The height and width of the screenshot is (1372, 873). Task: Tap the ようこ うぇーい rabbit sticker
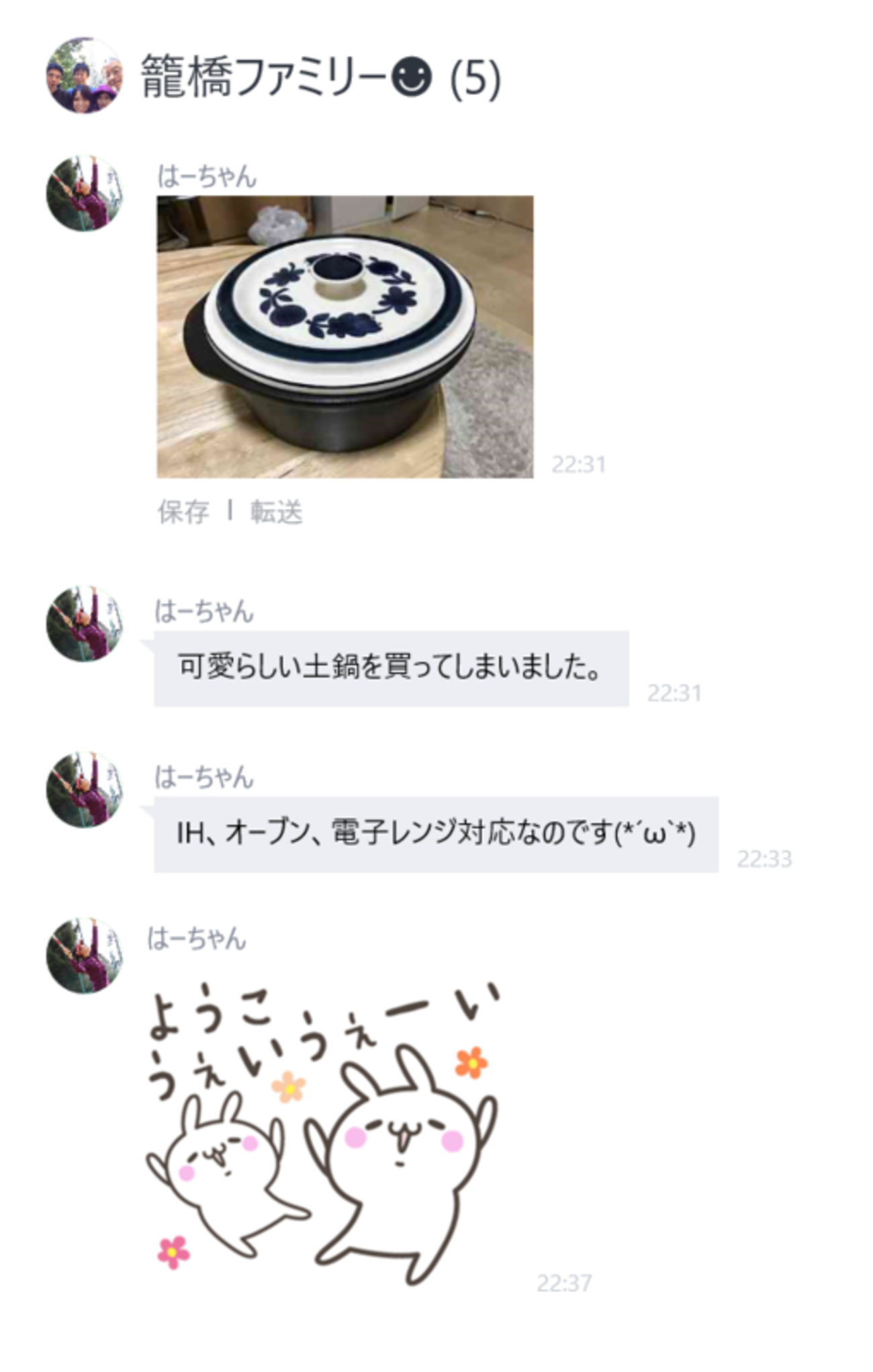pyautogui.click(x=322, y=1135)
